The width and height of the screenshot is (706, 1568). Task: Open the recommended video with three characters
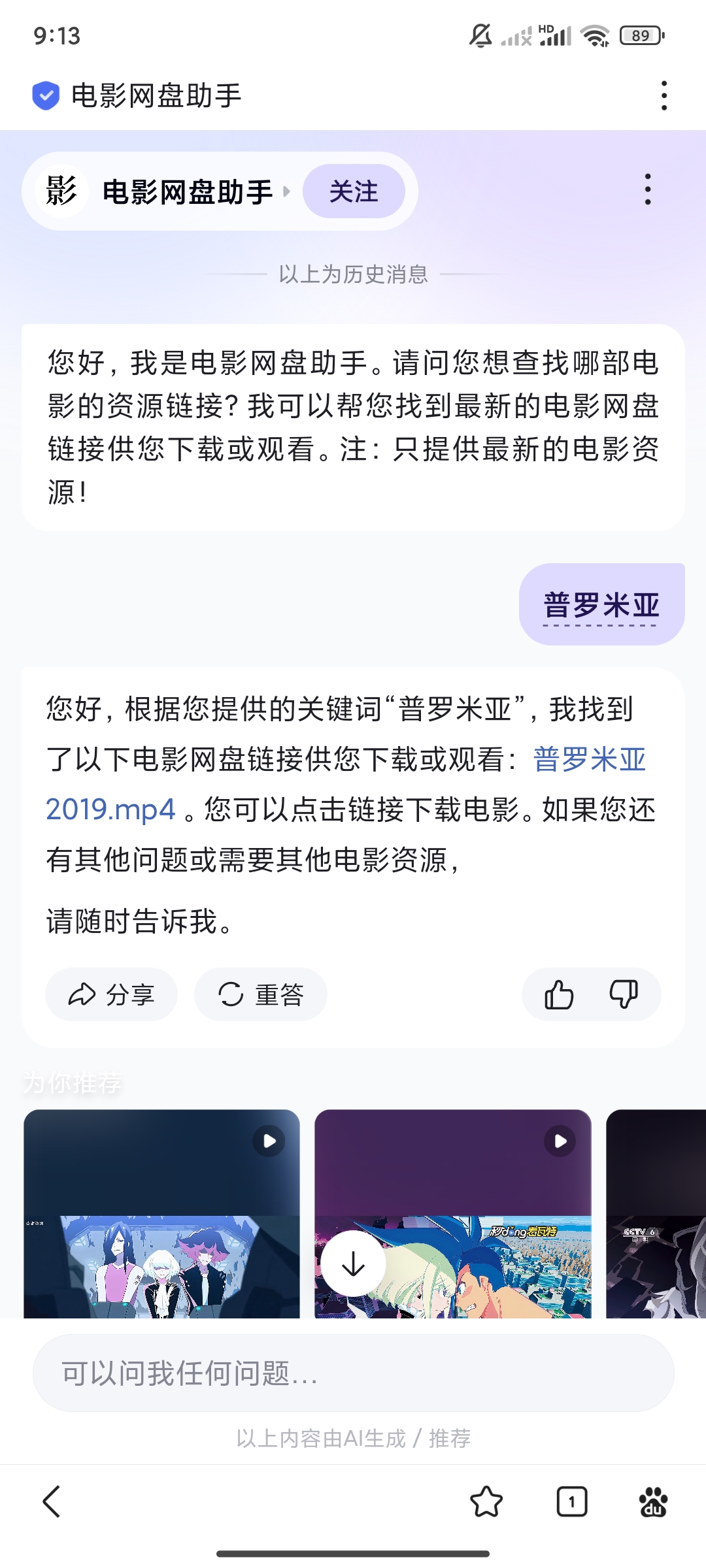point(161,1215)
